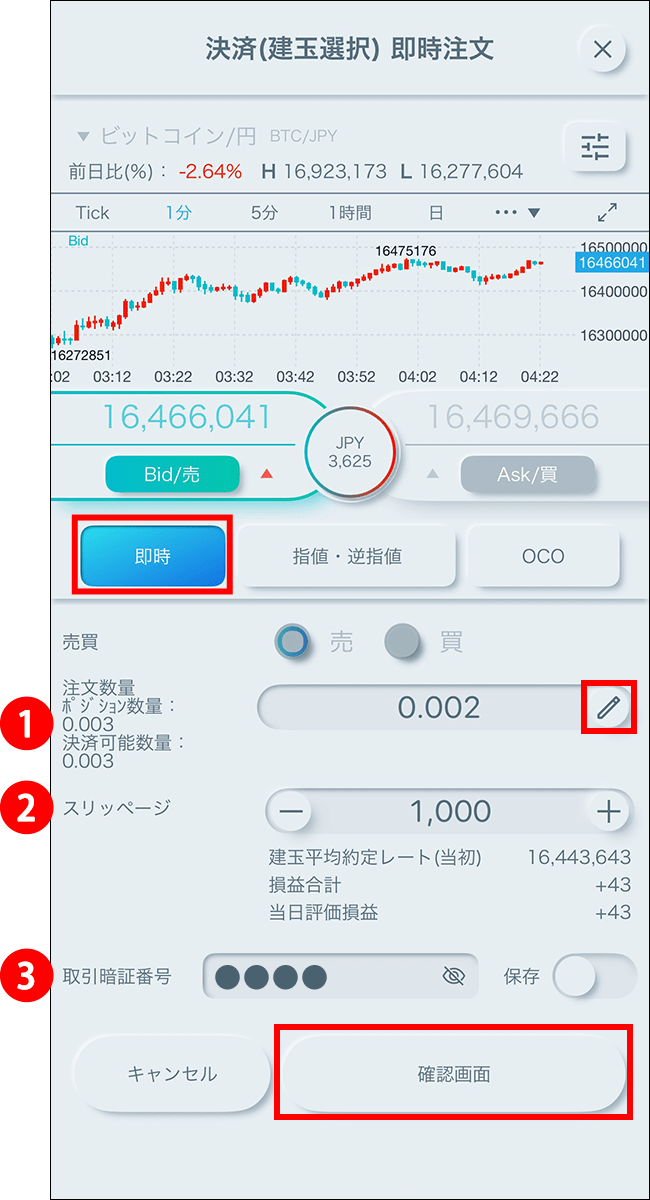Switch chart to 日 interval
Image resolution: width=650 pixels, height=1200 pixels.
pos(436,212)
